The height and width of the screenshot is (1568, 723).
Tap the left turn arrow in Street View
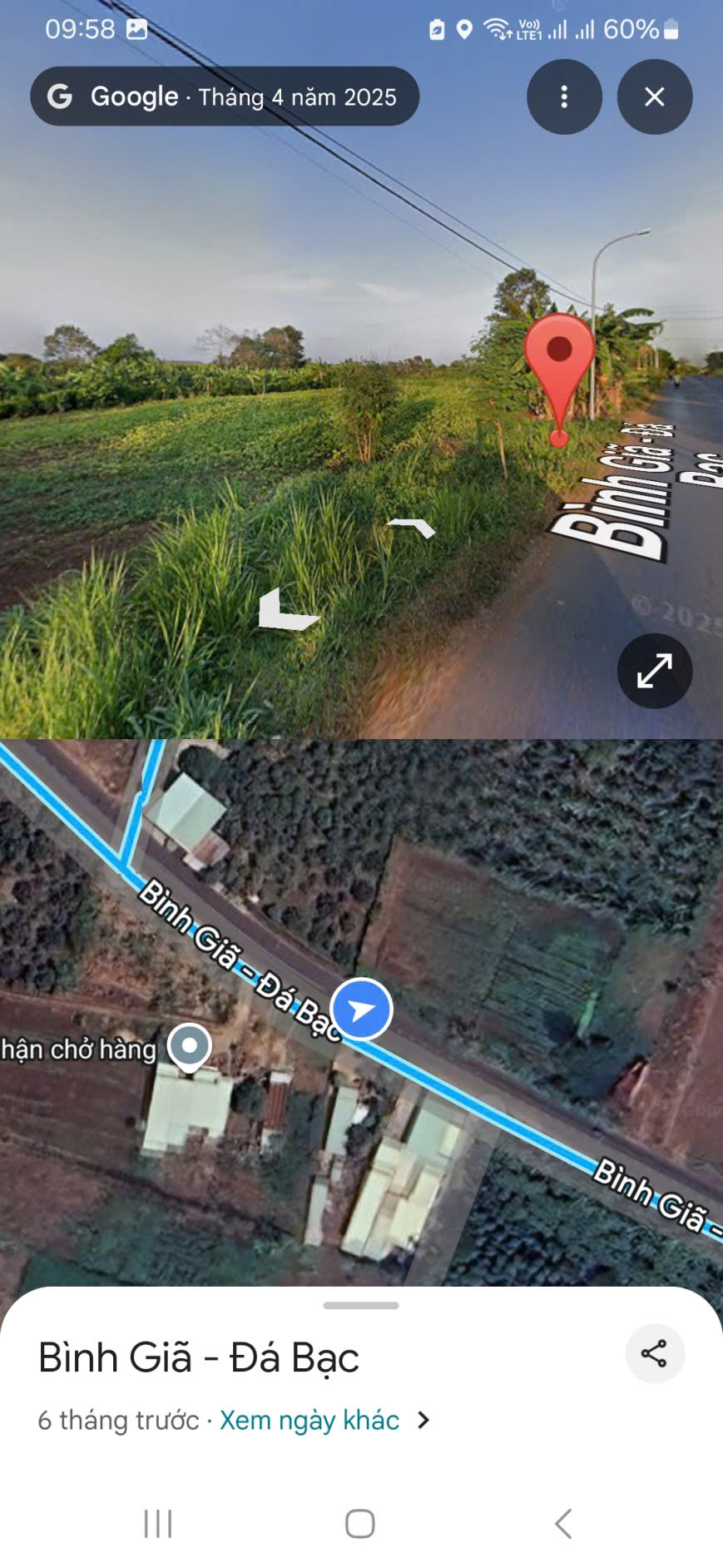284,611
